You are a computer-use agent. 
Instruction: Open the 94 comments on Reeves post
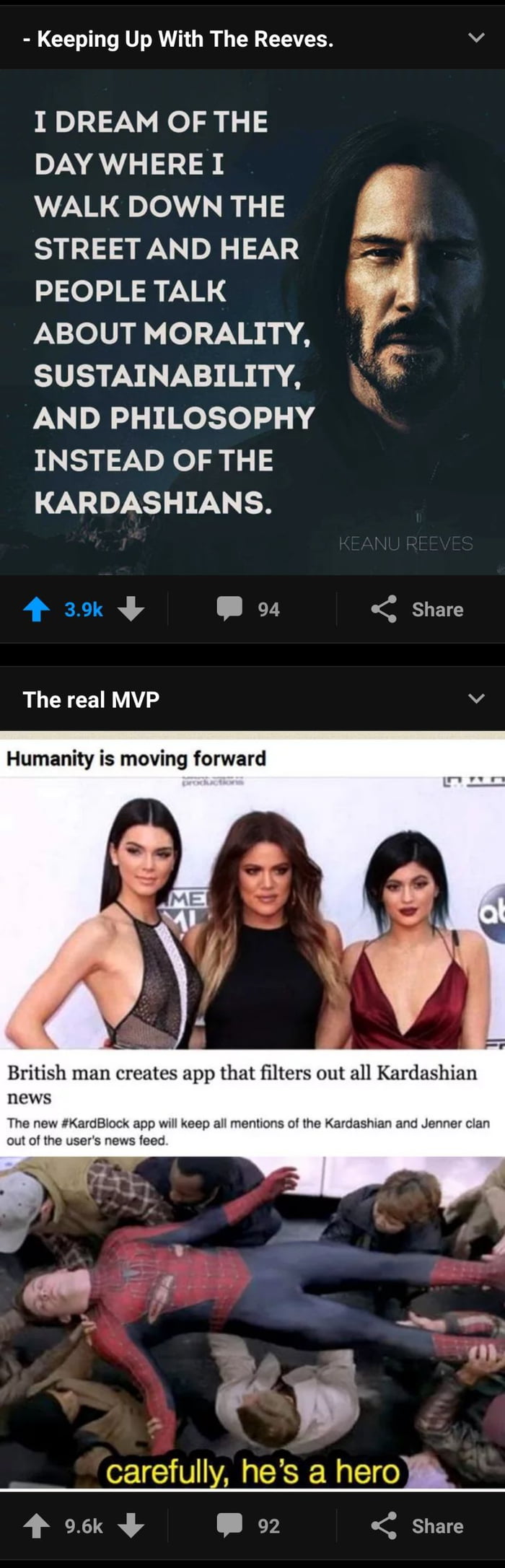tap(249, 610)
